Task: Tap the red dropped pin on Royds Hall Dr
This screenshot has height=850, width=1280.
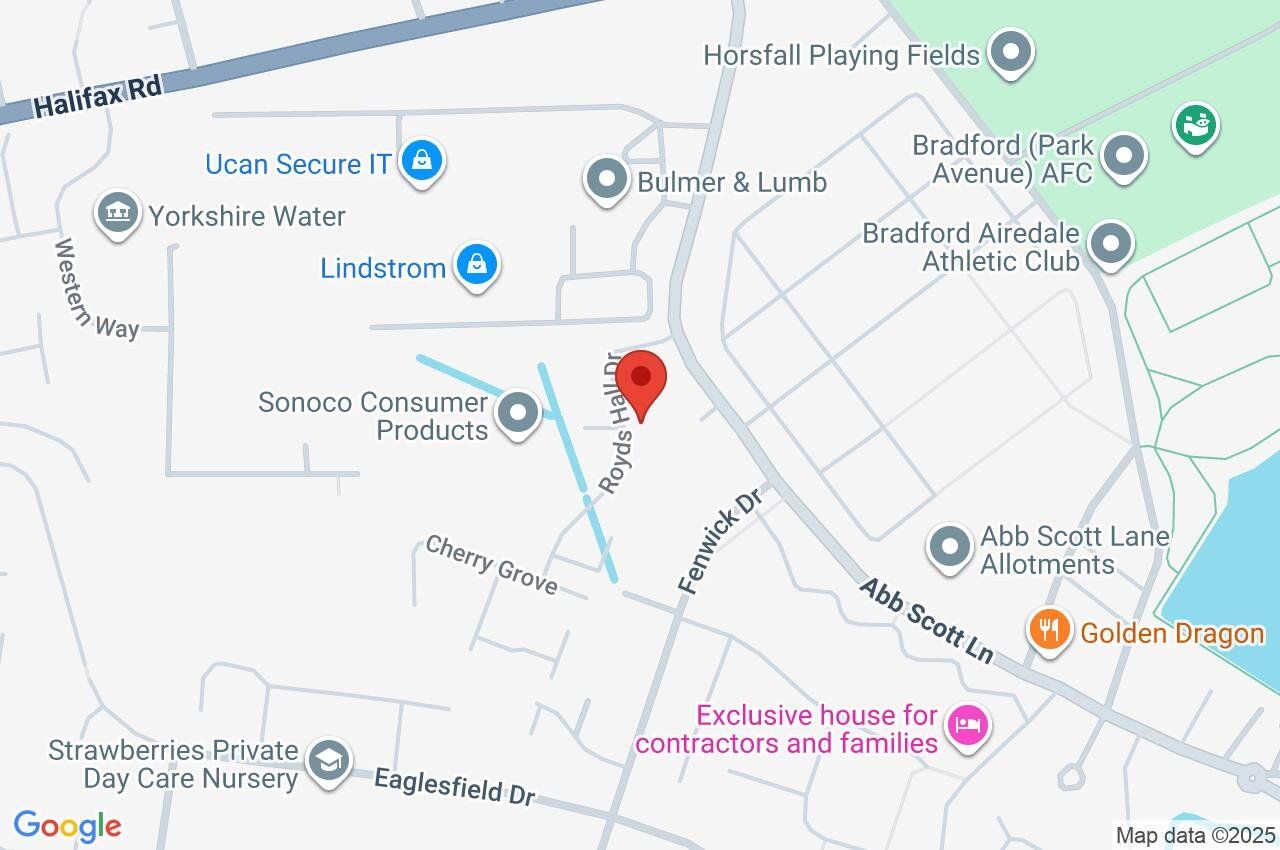Action: coord(641,380)
